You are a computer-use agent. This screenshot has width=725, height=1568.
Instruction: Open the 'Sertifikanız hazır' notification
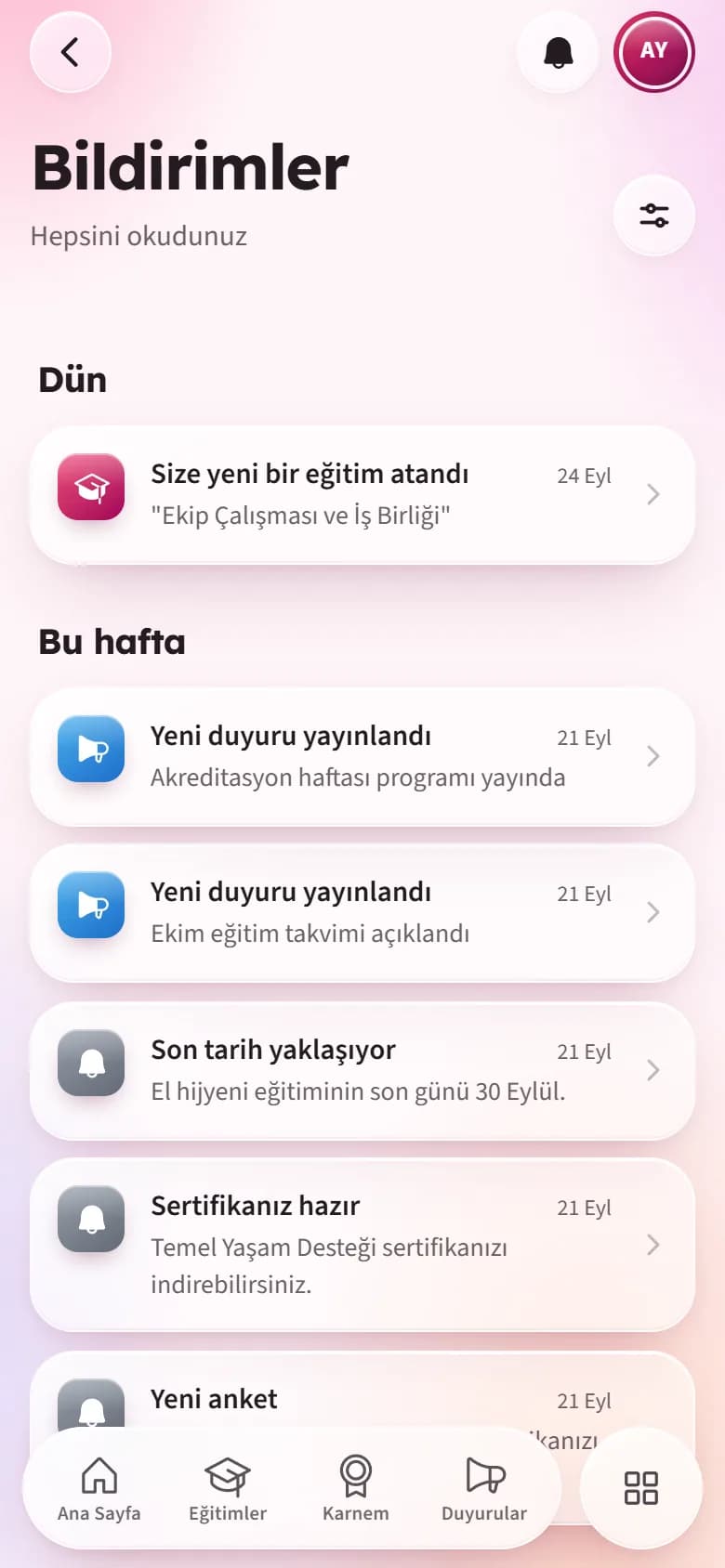[362, 1245]
